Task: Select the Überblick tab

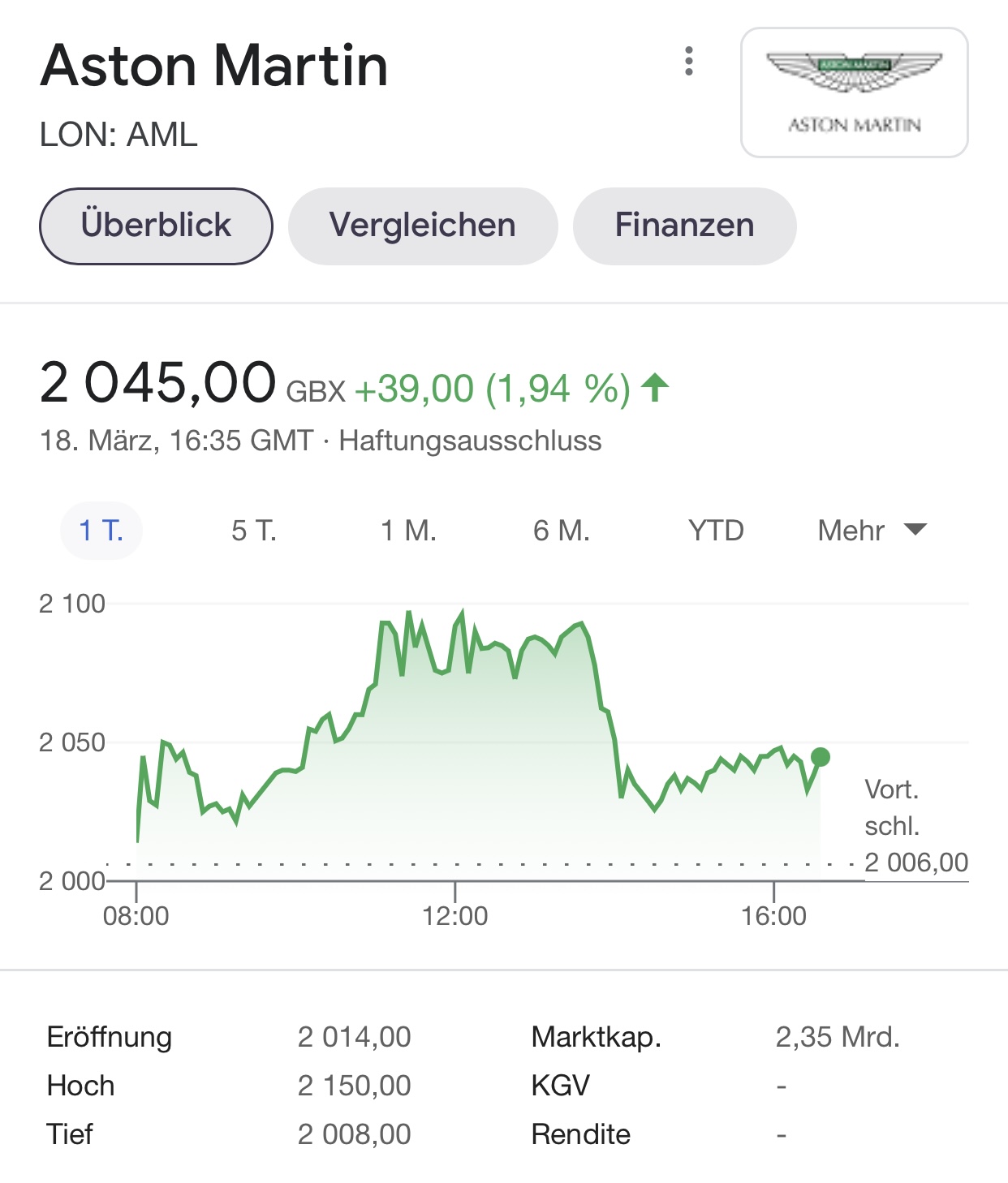Action: coord(156,226)
